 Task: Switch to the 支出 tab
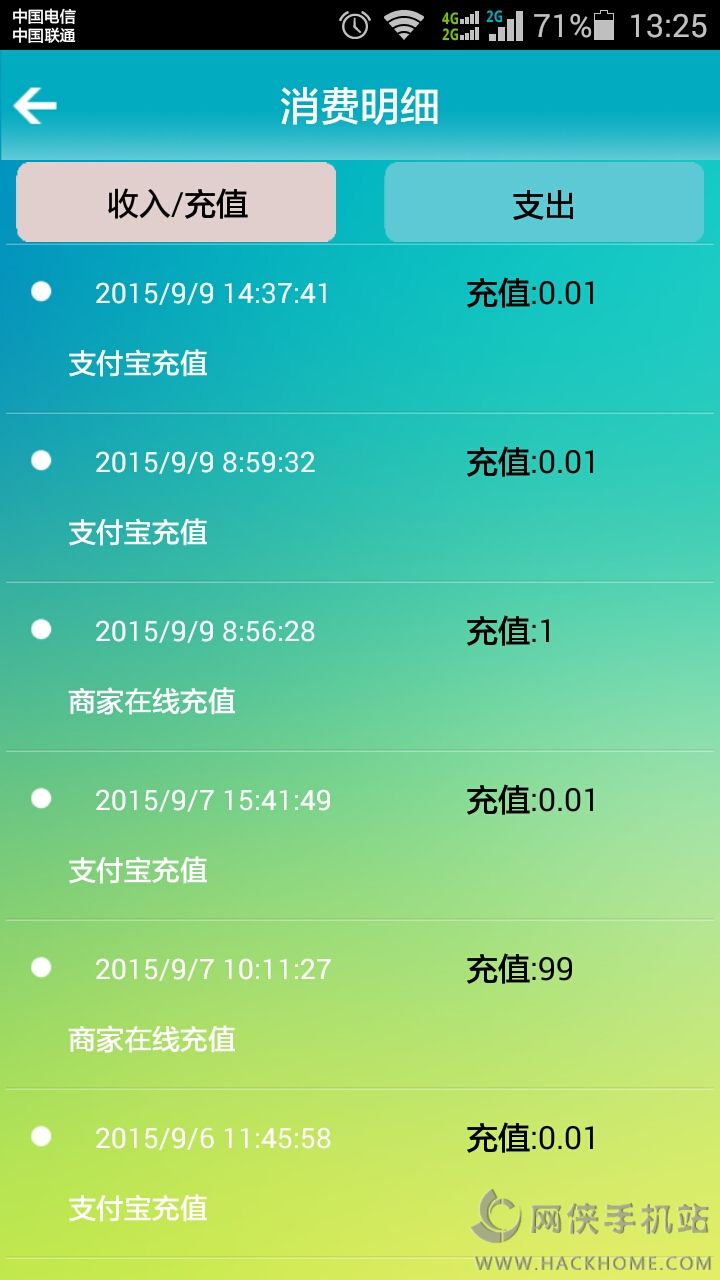tap(544, 203)
